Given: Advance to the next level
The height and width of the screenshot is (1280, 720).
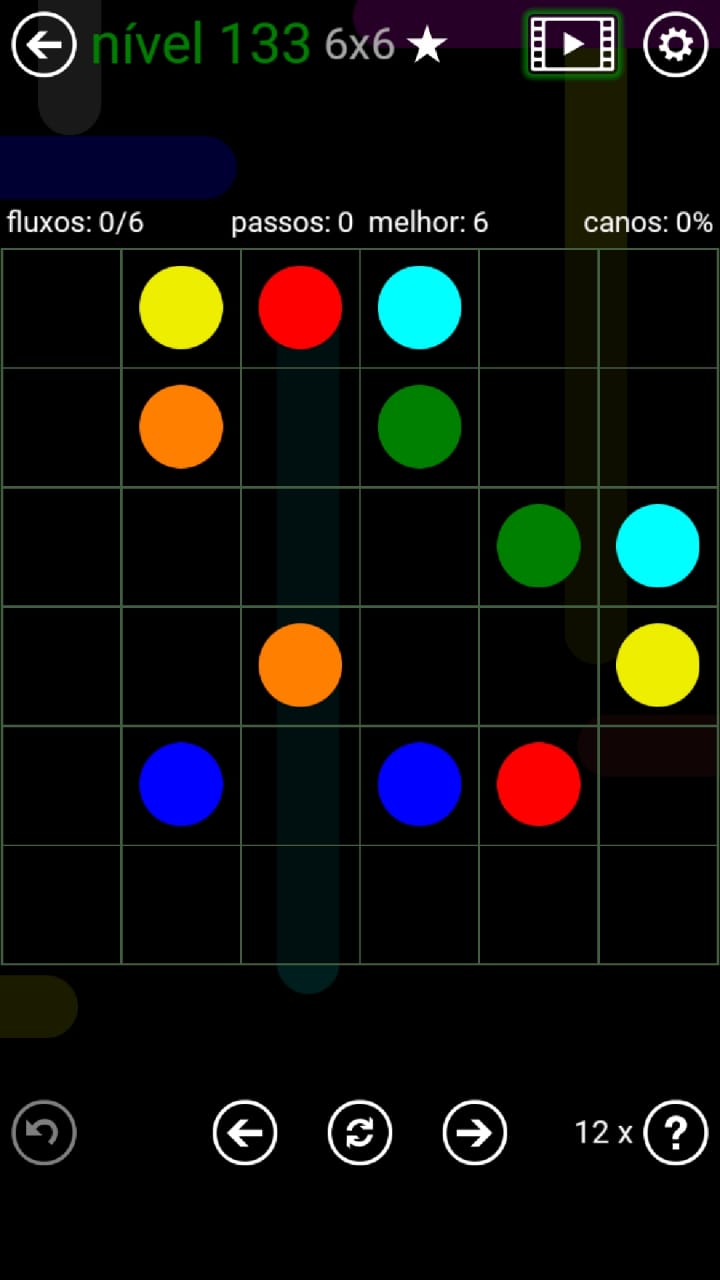Looking at the screenshot, I should pos(475,1133).
